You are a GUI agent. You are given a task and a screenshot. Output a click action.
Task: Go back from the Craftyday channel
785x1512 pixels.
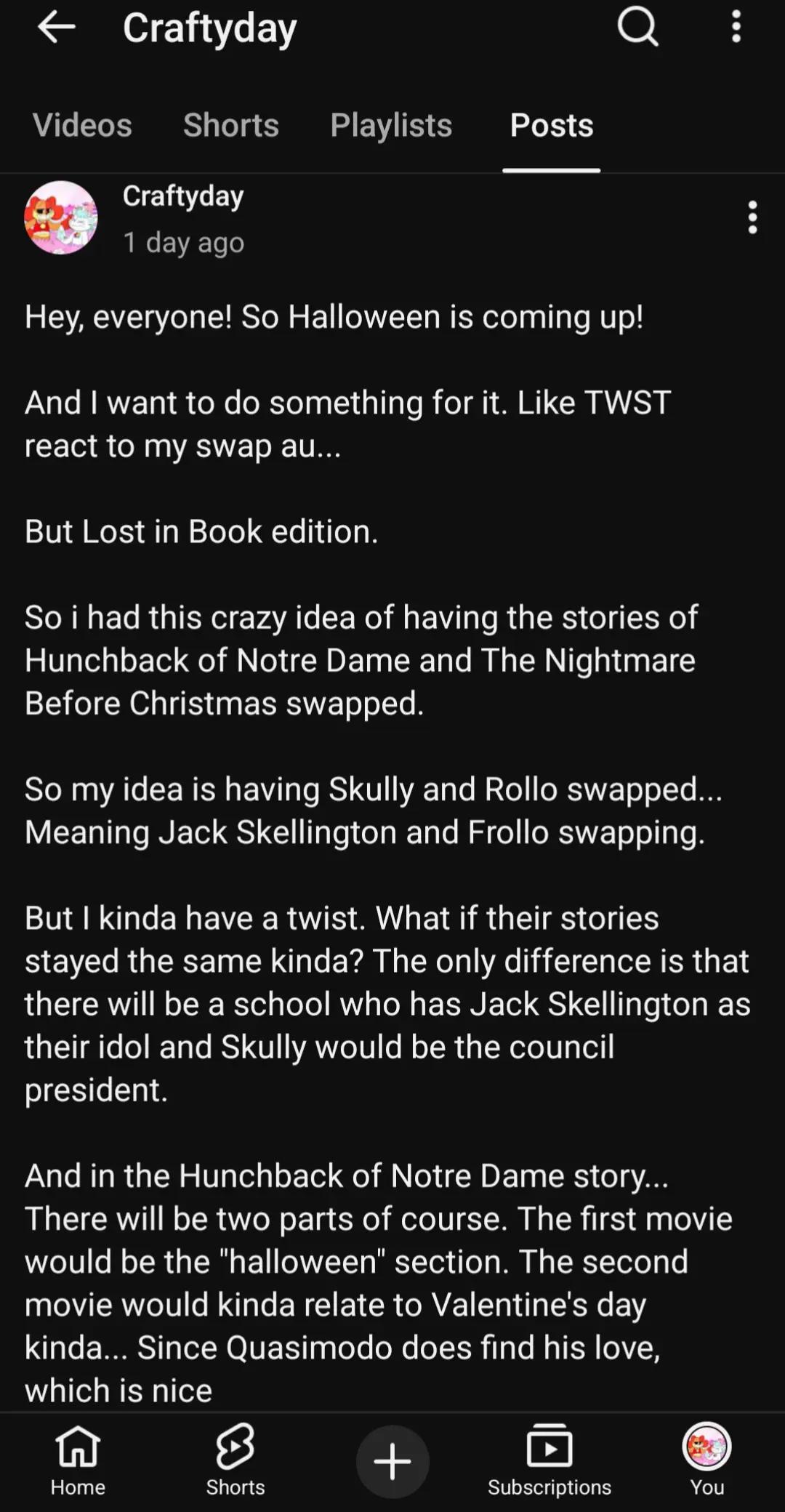[56, 28]
